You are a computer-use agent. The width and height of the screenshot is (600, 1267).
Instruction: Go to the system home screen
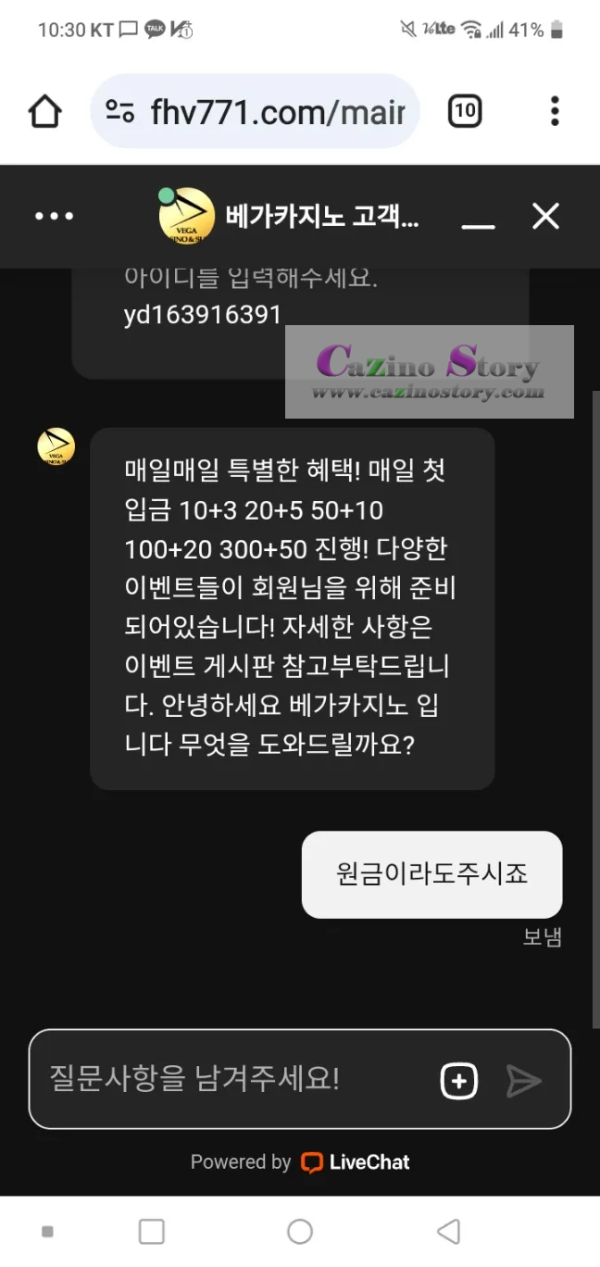(x=300, y=1231)
